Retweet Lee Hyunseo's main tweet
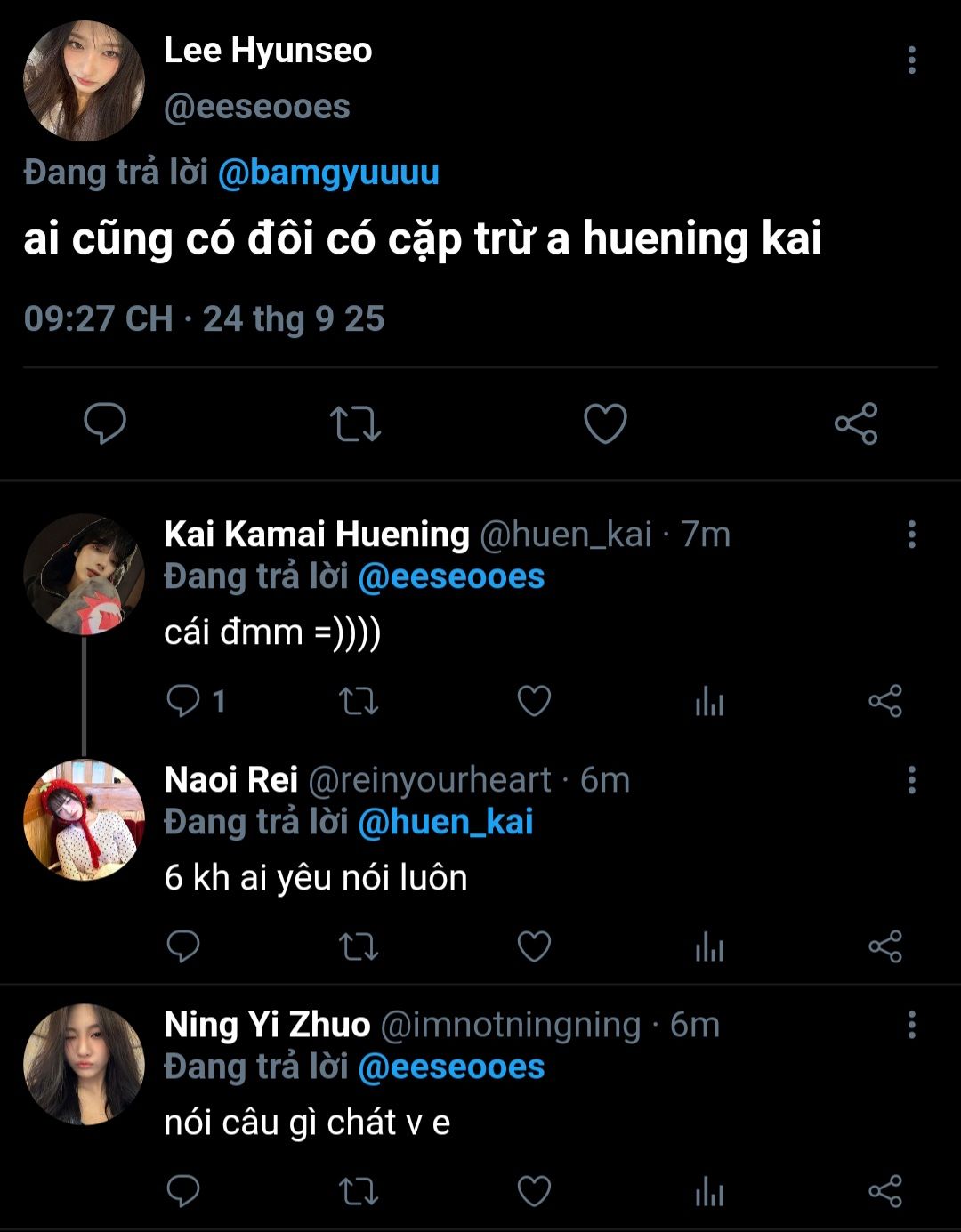This screenshot has height=1232, width=961. tap(355, 423)
